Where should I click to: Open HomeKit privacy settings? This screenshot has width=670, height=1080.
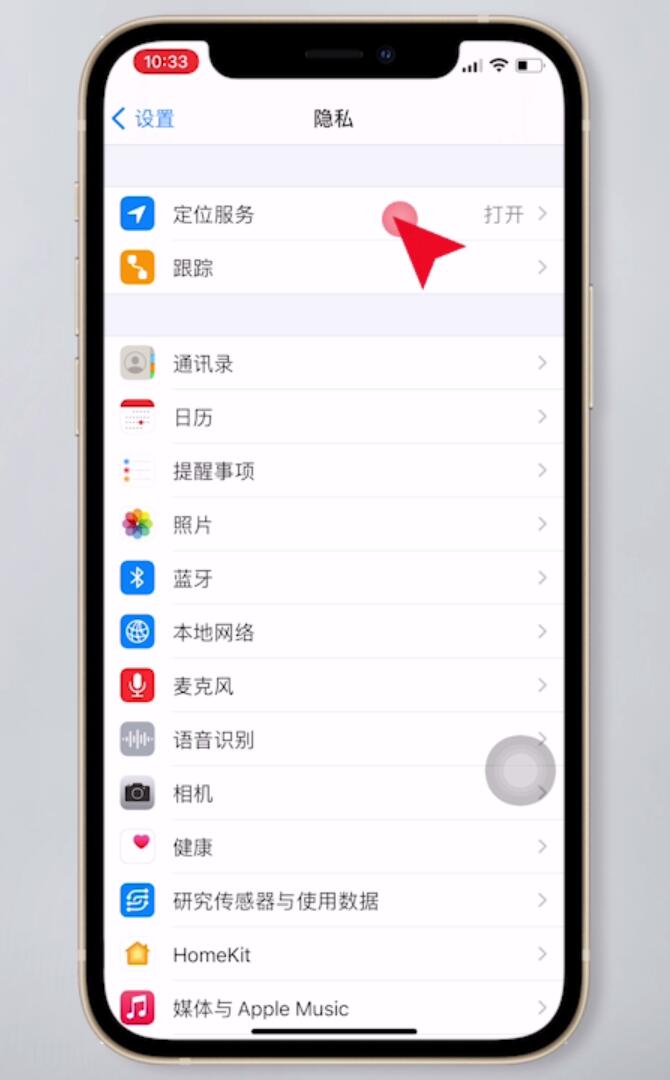(334, 954)
